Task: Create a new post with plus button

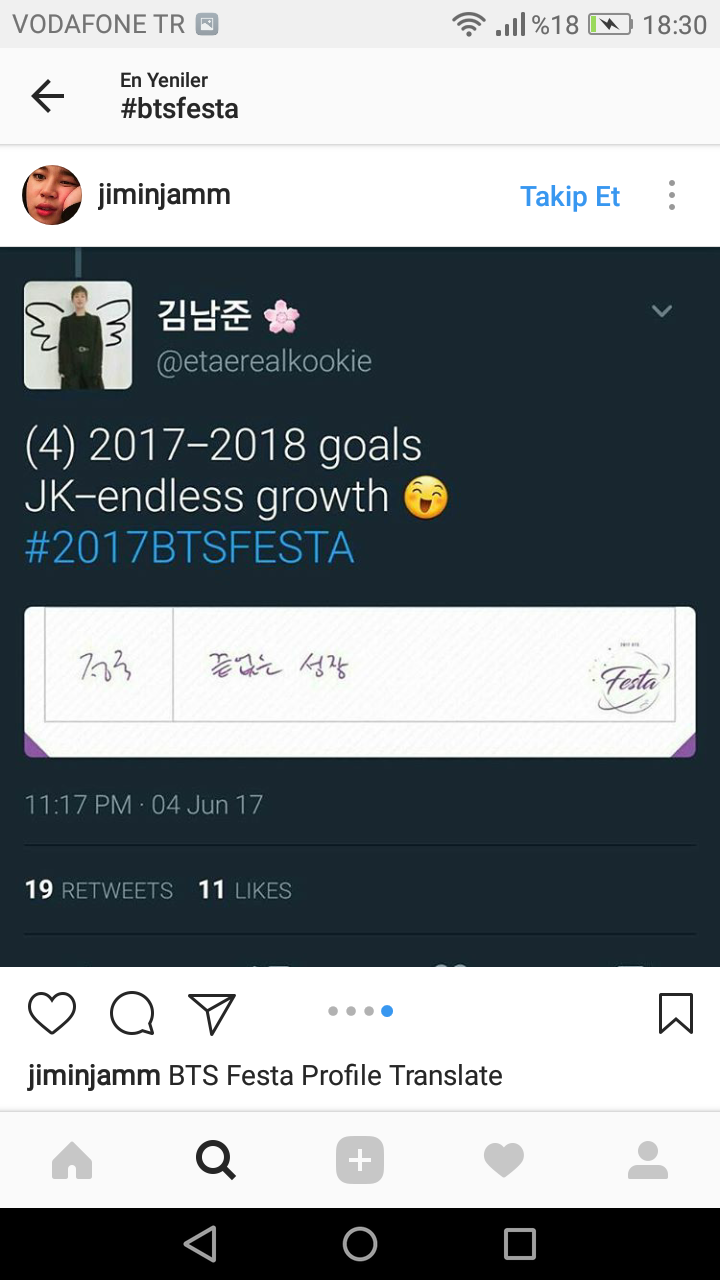Action: click(x=360, y=1160)
